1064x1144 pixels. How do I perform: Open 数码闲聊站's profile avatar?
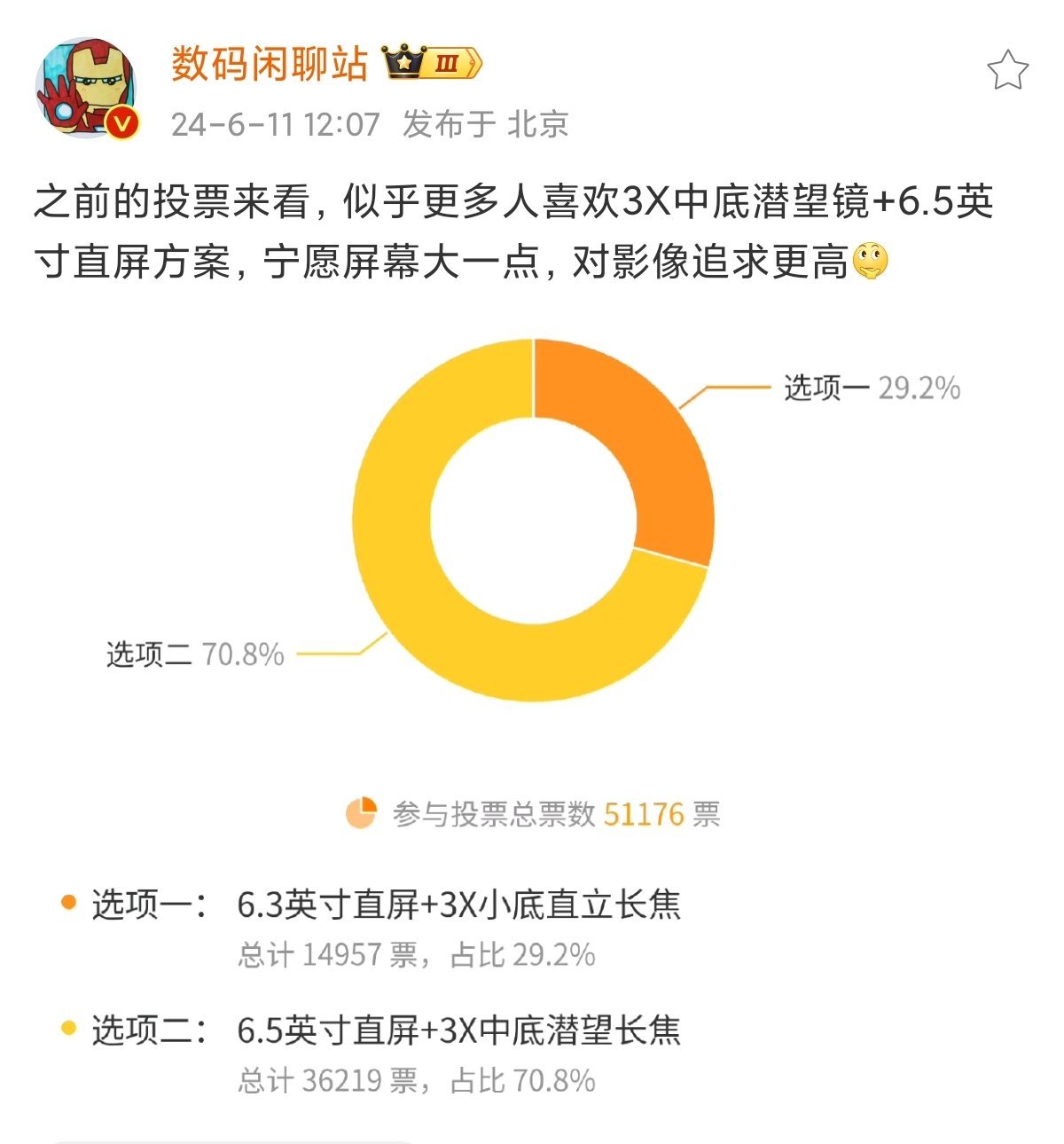coord(87,88)
